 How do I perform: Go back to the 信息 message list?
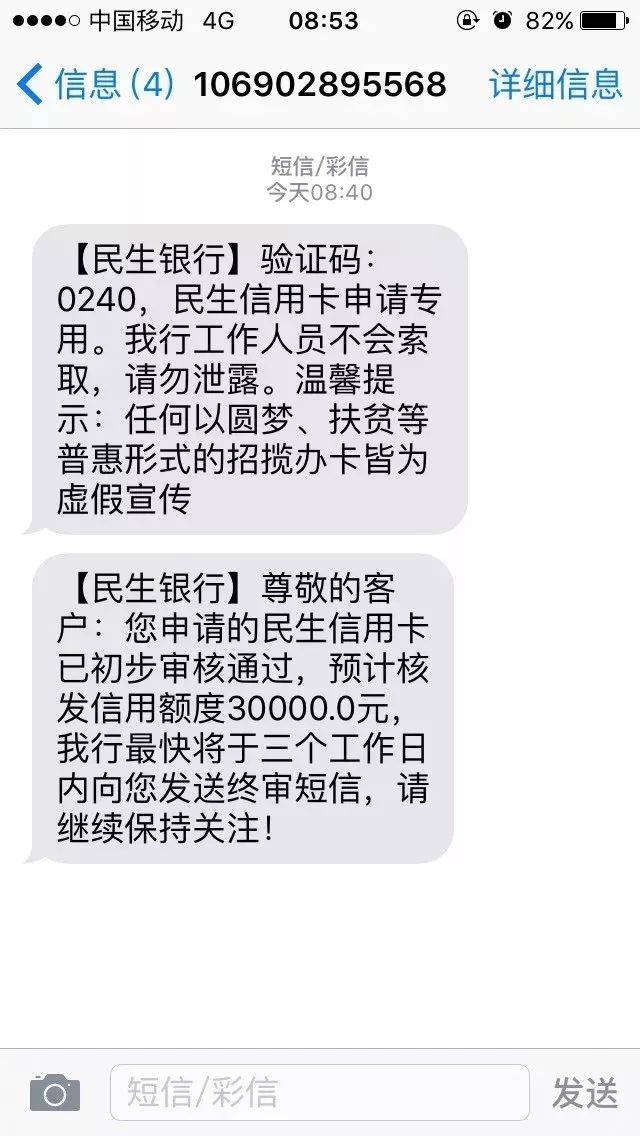coord(96,84)
